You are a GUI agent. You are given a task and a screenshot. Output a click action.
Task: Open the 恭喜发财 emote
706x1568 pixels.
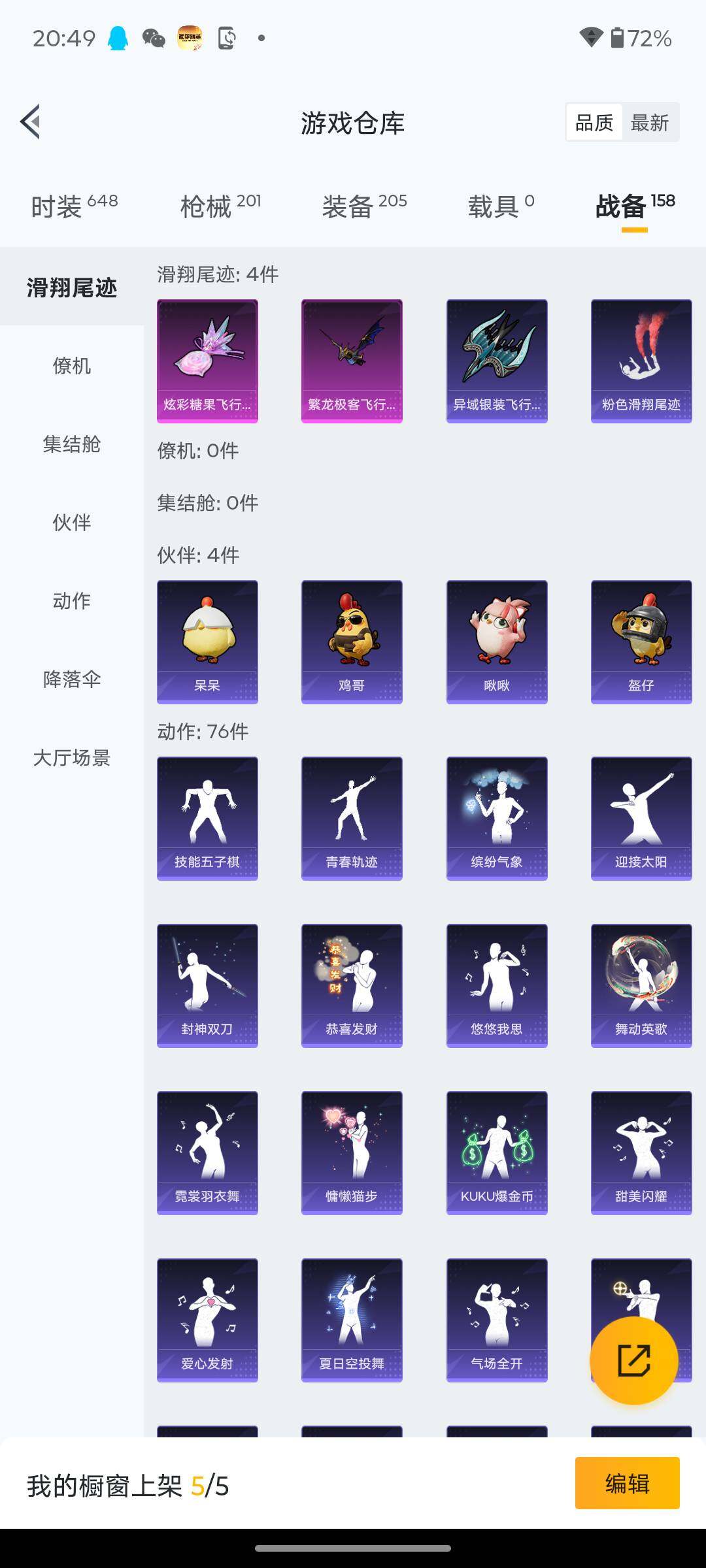(352, 985)
